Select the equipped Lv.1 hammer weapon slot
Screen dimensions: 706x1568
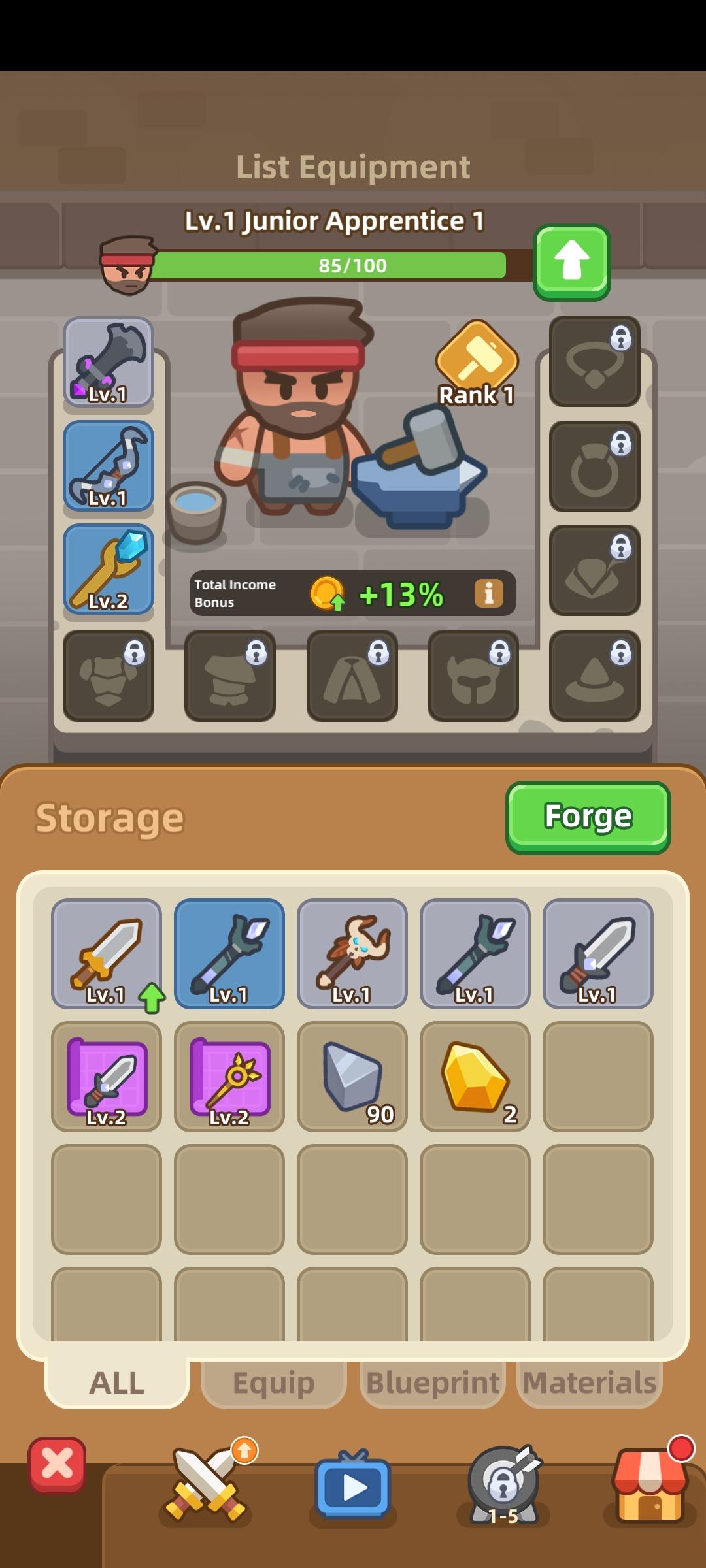[x=108, y=363]
